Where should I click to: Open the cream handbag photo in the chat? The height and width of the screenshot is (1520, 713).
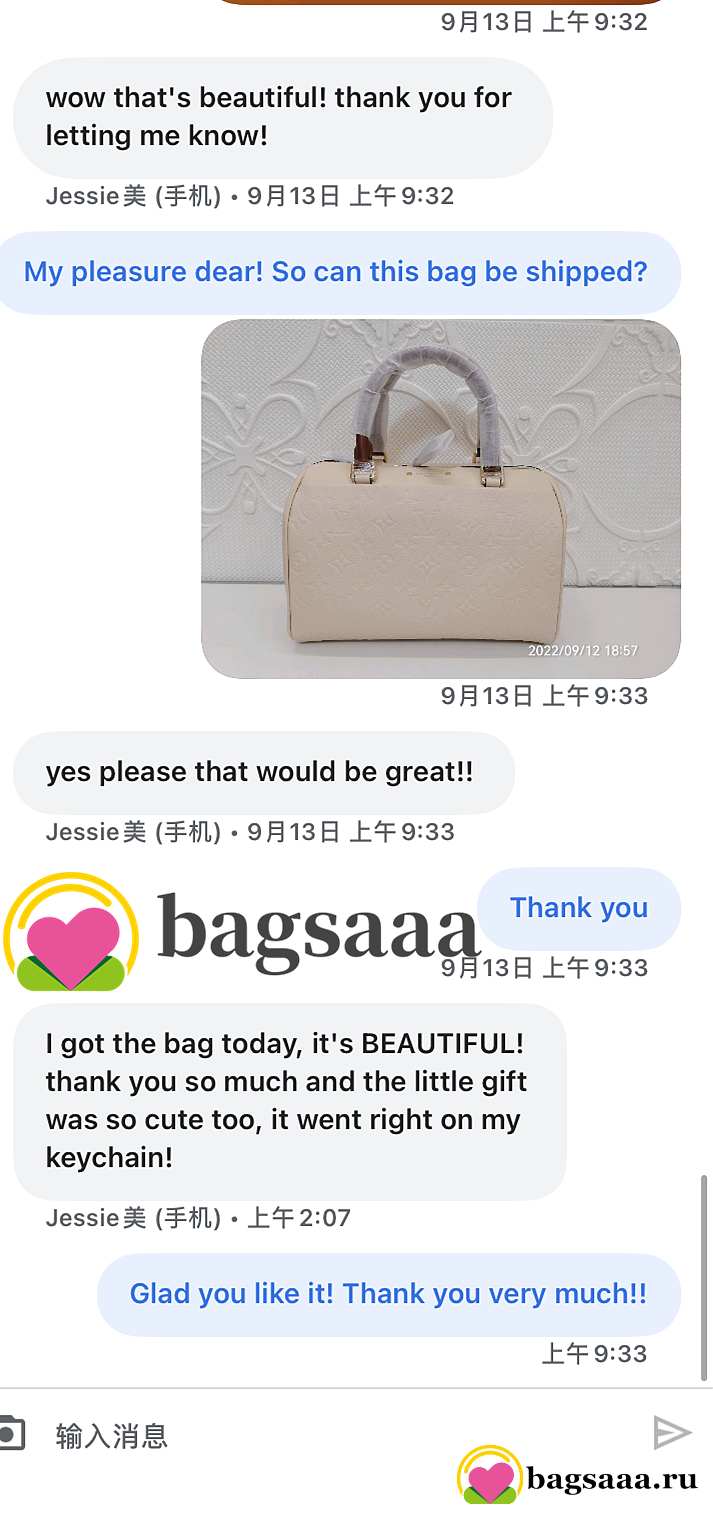441,499
